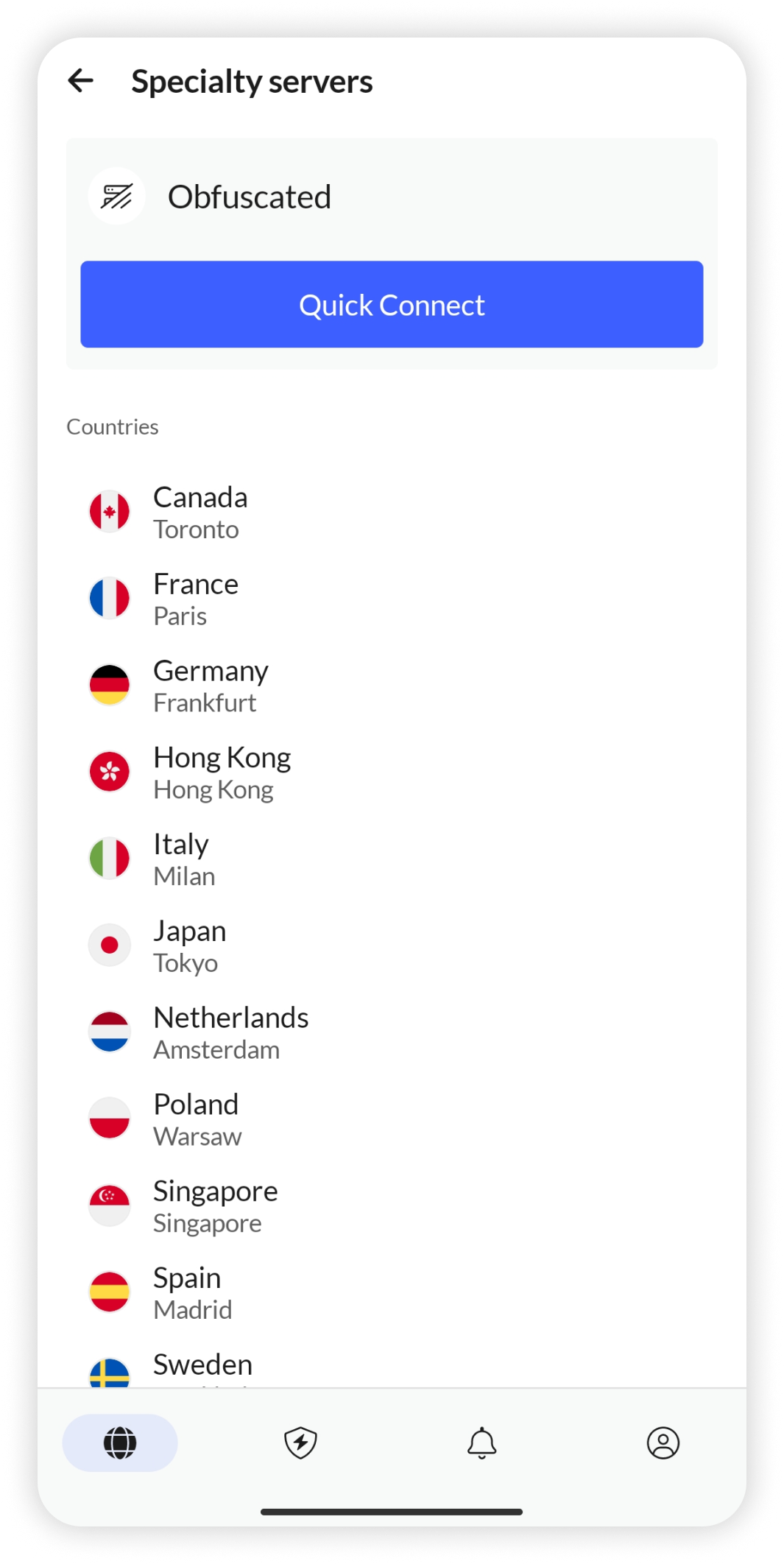Pick the Hong Kong server
The image size is (784, 1564).
coord(222,772)
